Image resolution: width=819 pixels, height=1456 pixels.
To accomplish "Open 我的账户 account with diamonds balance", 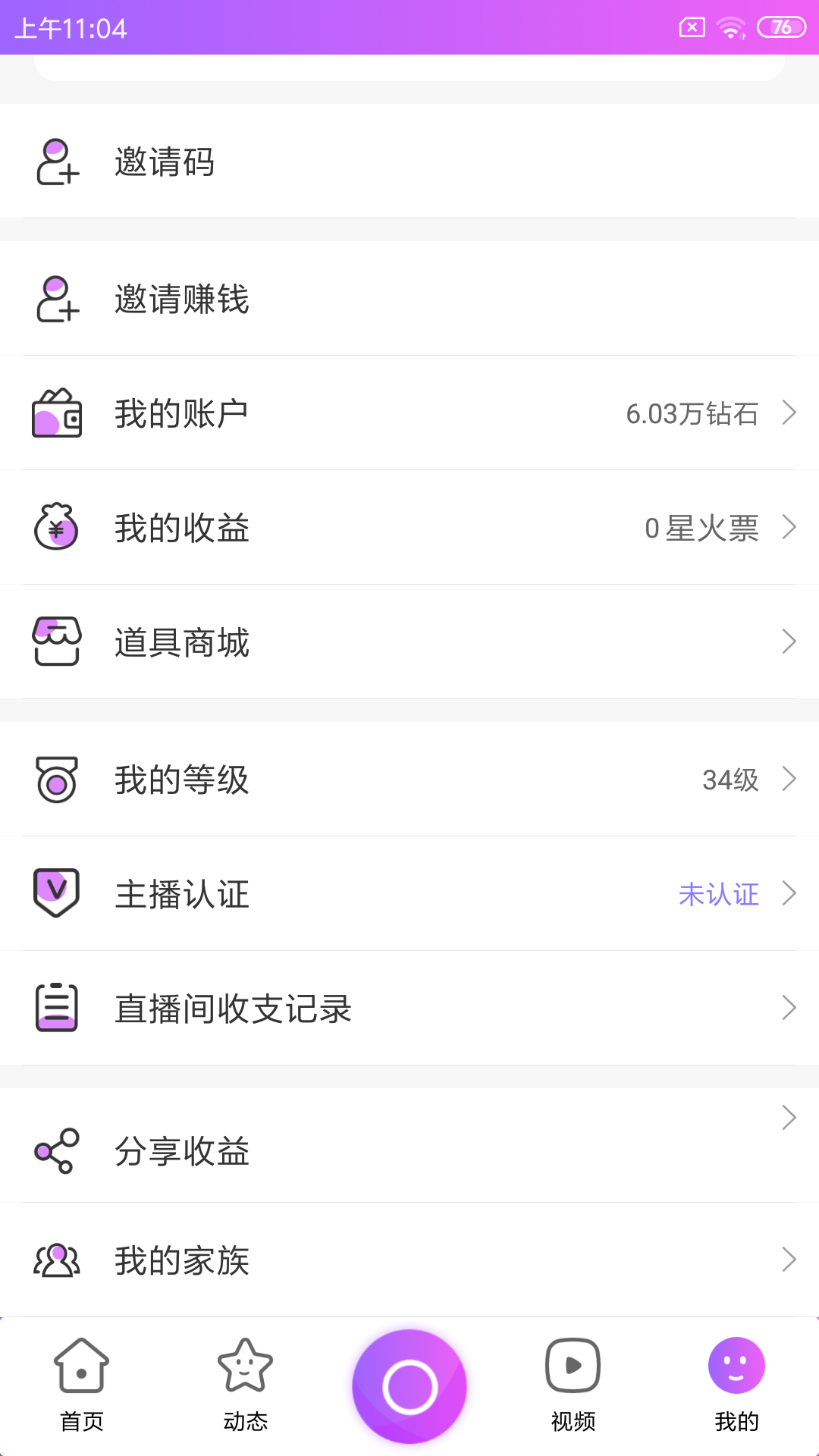I will (x=409, y=413).
